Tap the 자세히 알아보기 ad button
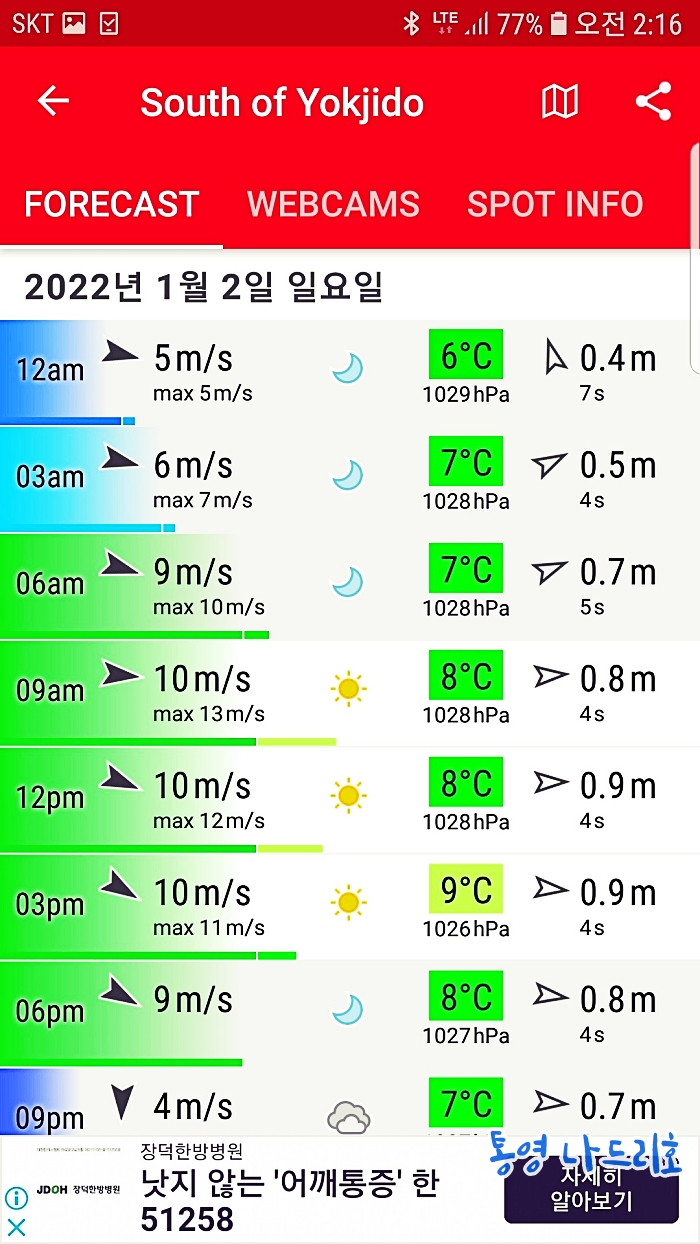The width and height of the screenshot is (700, 1244). [591, 1188]
